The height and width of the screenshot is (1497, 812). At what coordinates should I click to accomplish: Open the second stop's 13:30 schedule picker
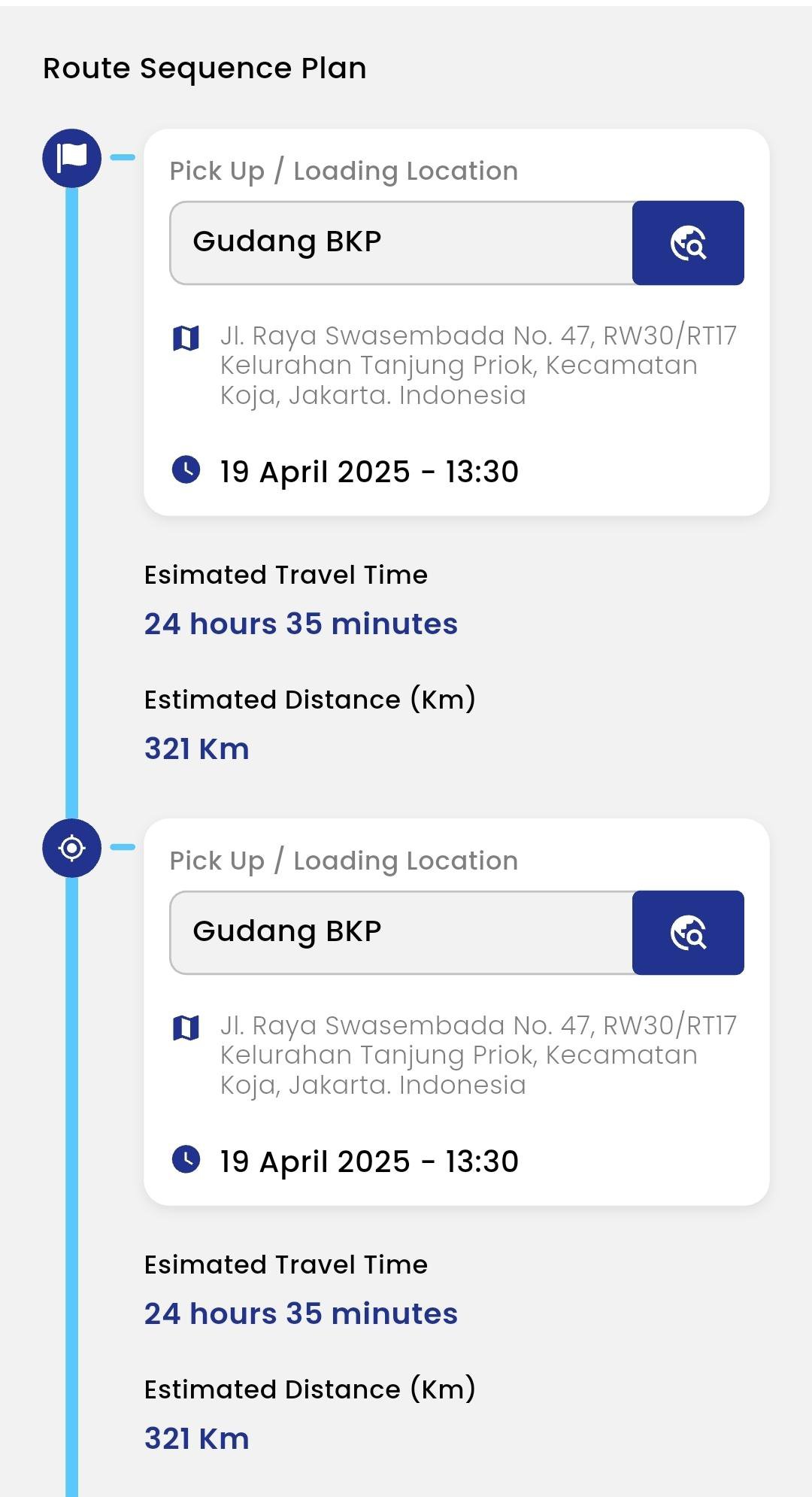(x=368, y=1161)
